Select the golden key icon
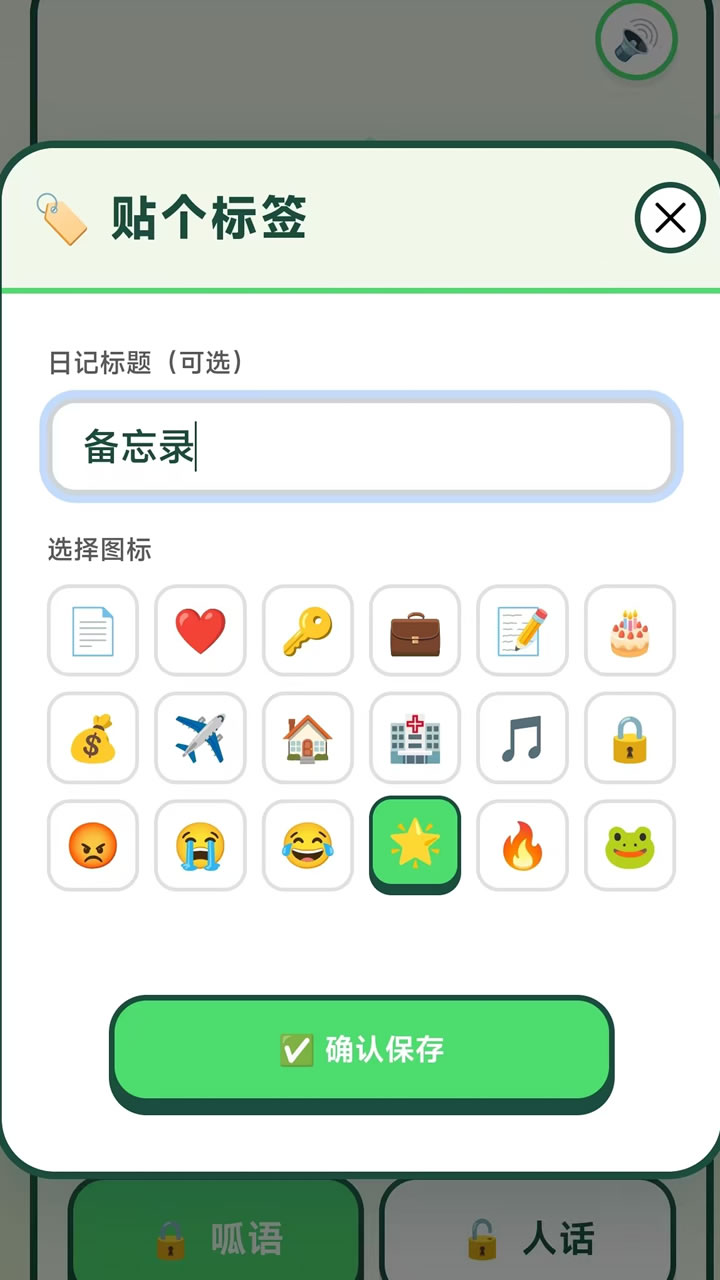 [307, 631]
